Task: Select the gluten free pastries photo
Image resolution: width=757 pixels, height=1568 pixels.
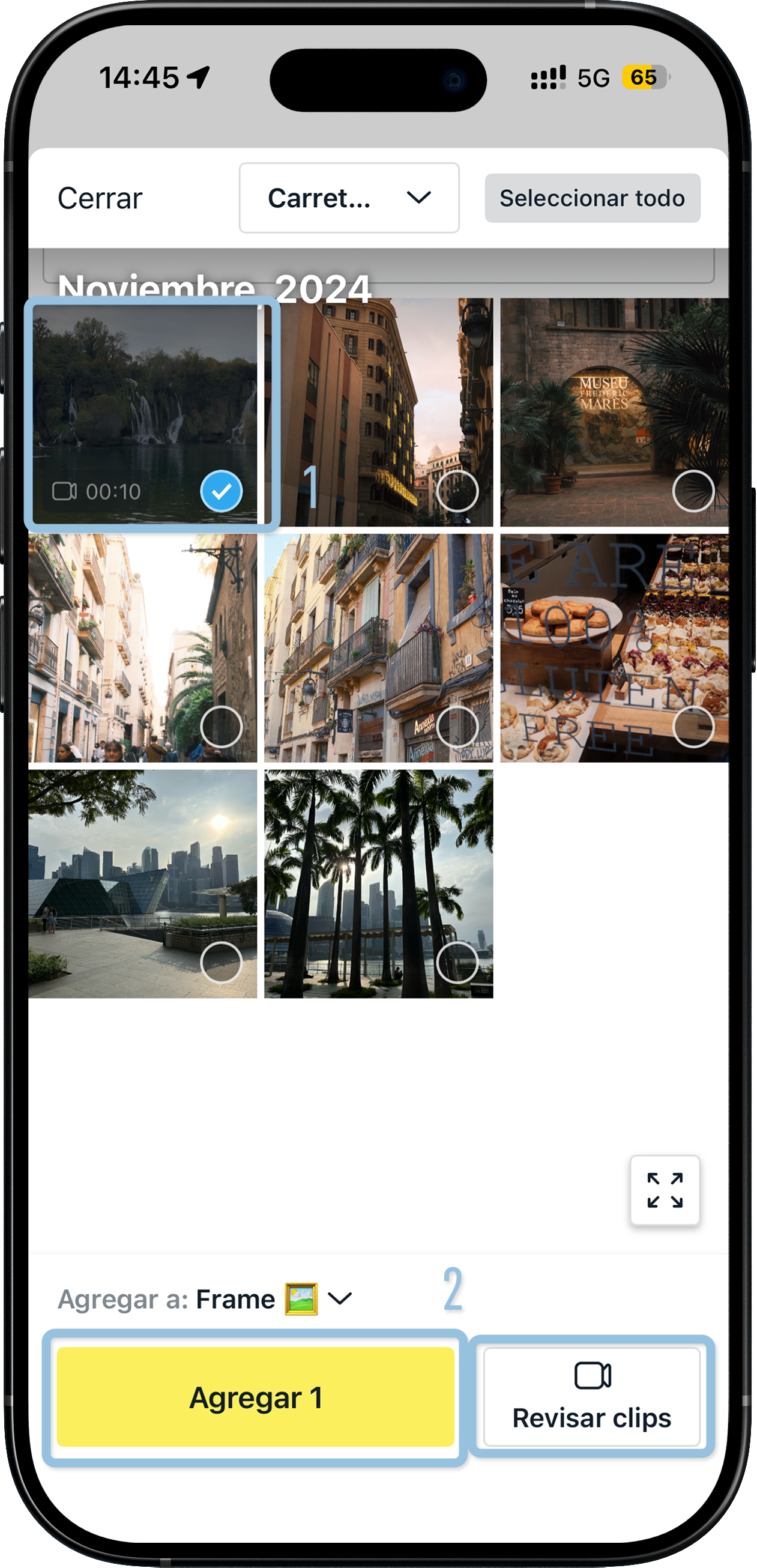Action: point(693,726)
